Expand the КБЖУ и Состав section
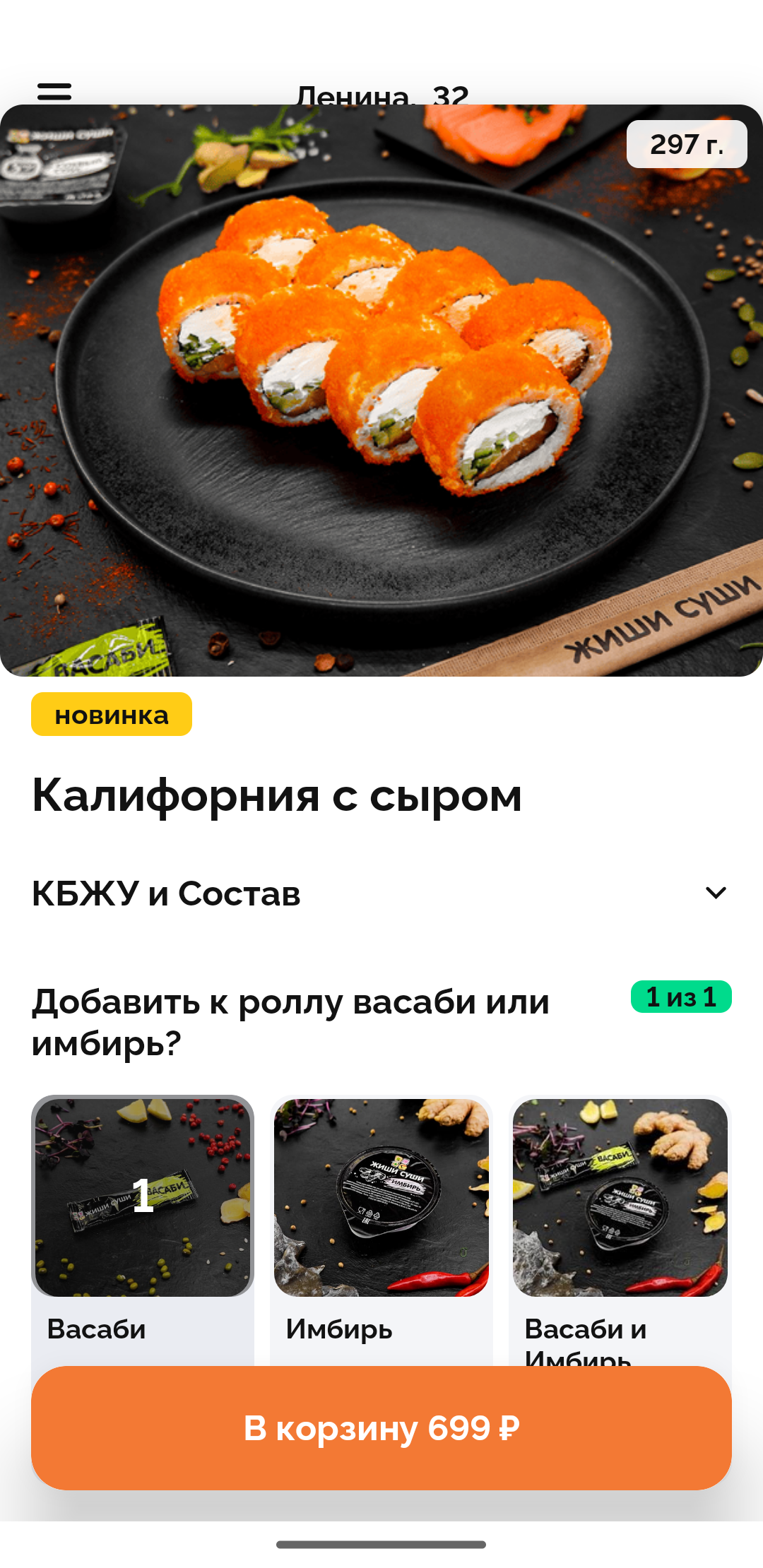763x1568 pixels. point(381,893)
